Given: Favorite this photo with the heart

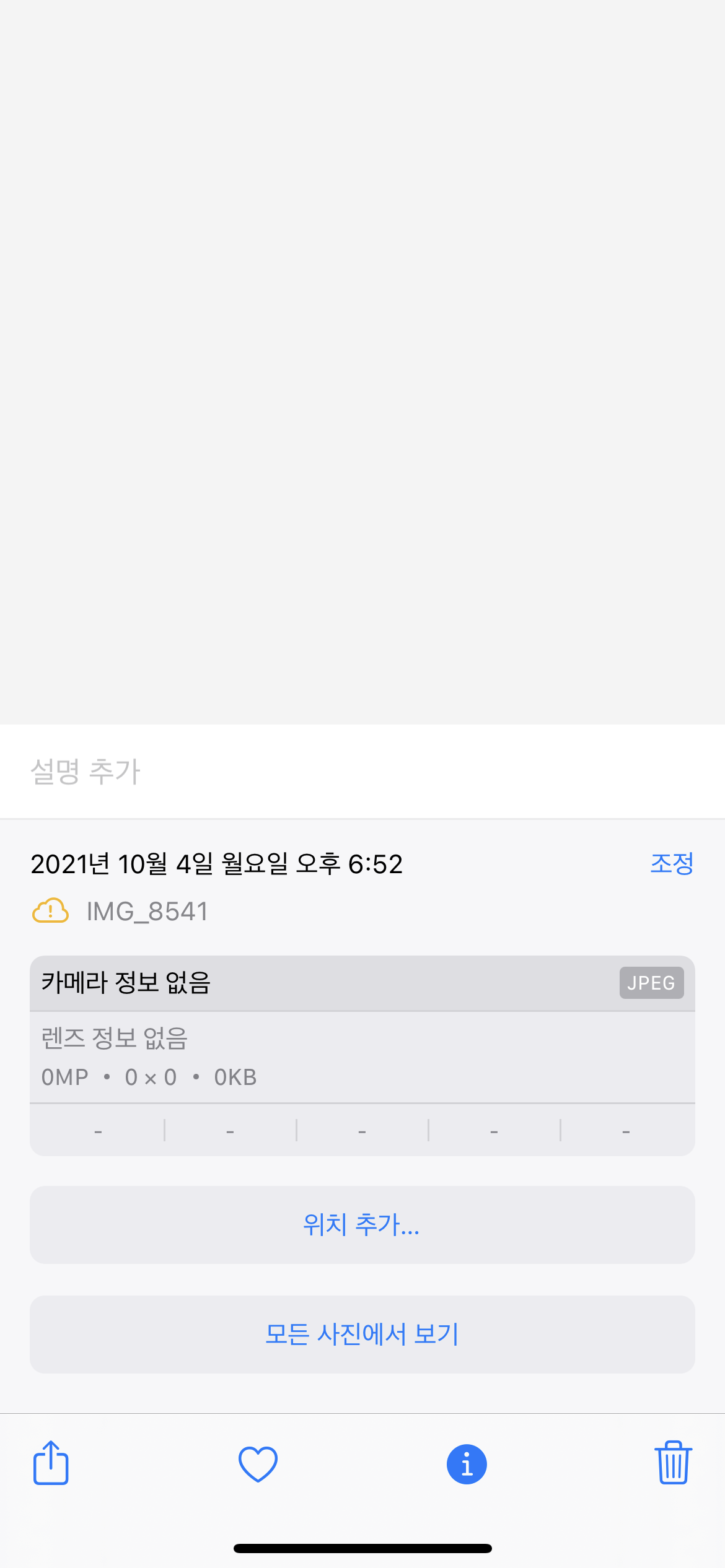Looking at the screenshot, I should tap(258, 1464).
